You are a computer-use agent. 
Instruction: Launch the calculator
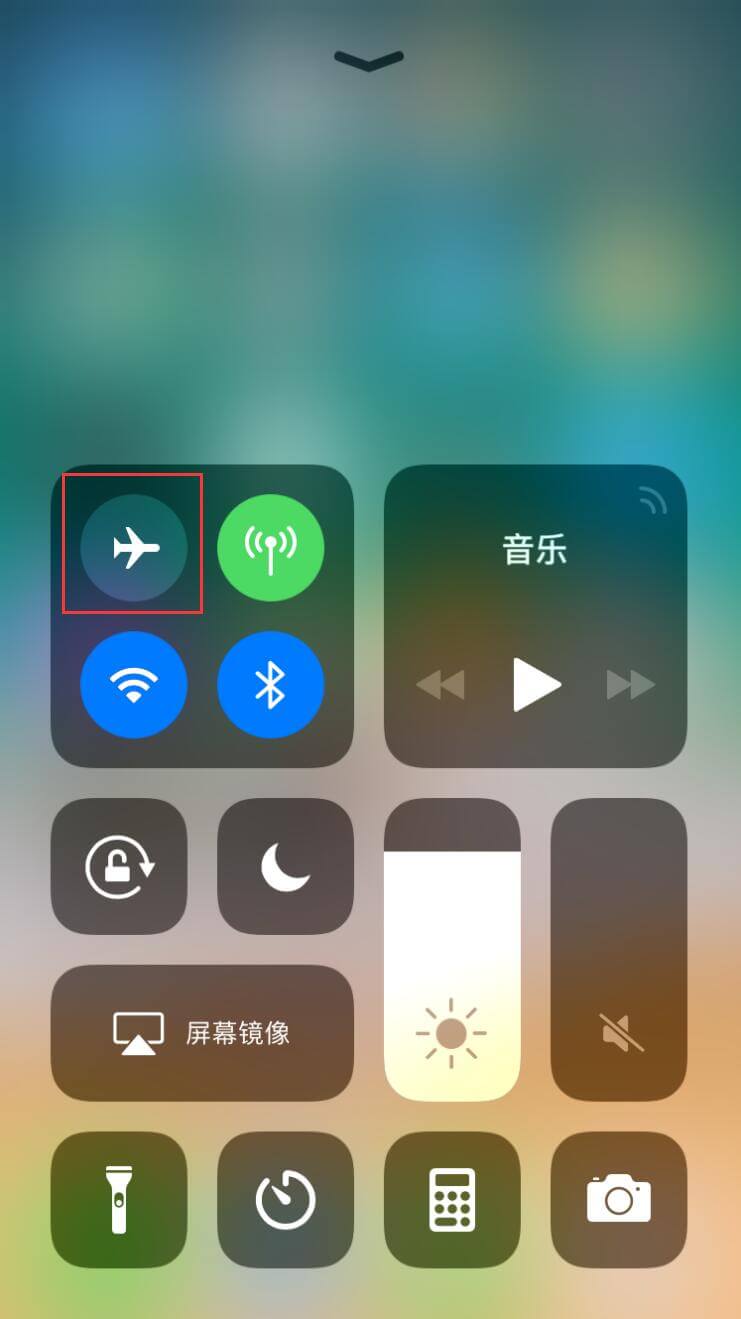(x=452, y=1199)
